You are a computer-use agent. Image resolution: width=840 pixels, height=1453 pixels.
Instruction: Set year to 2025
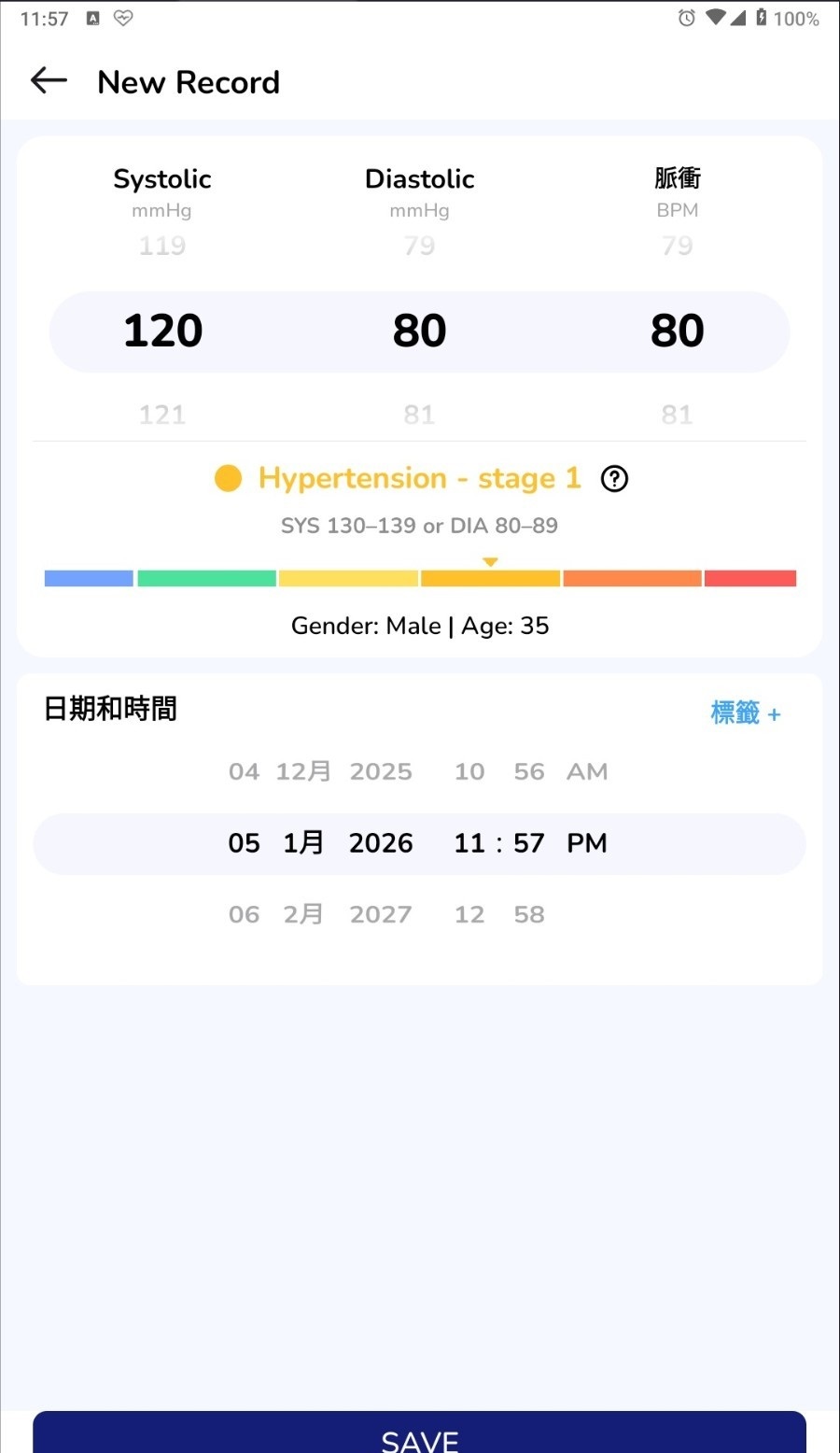(x=381, y=771)
